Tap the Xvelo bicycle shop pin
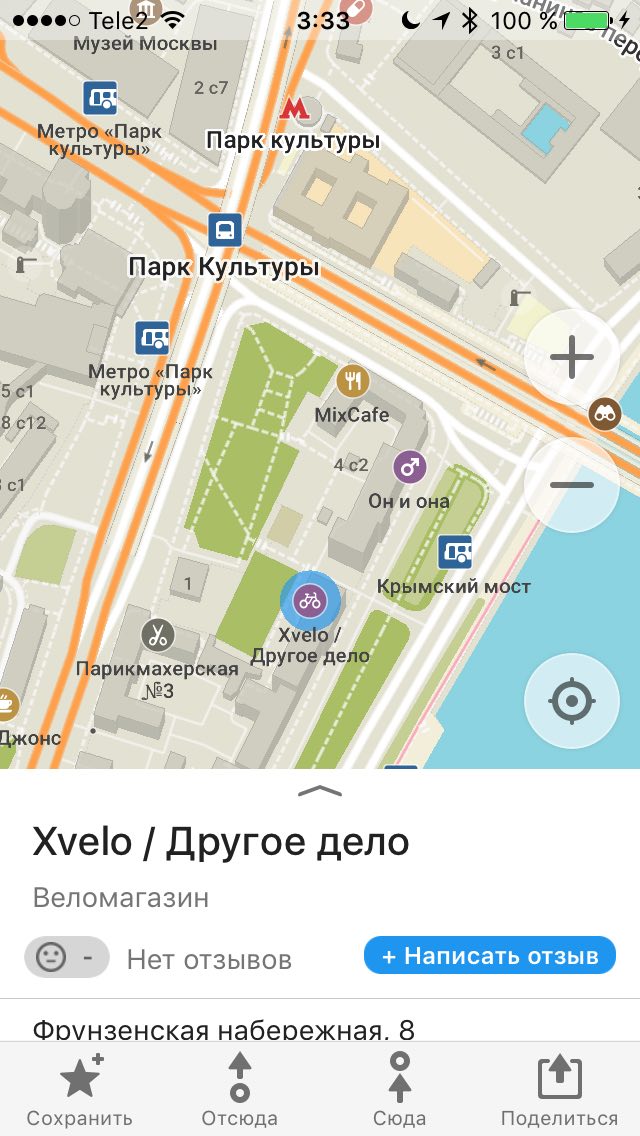 [309, 600]
